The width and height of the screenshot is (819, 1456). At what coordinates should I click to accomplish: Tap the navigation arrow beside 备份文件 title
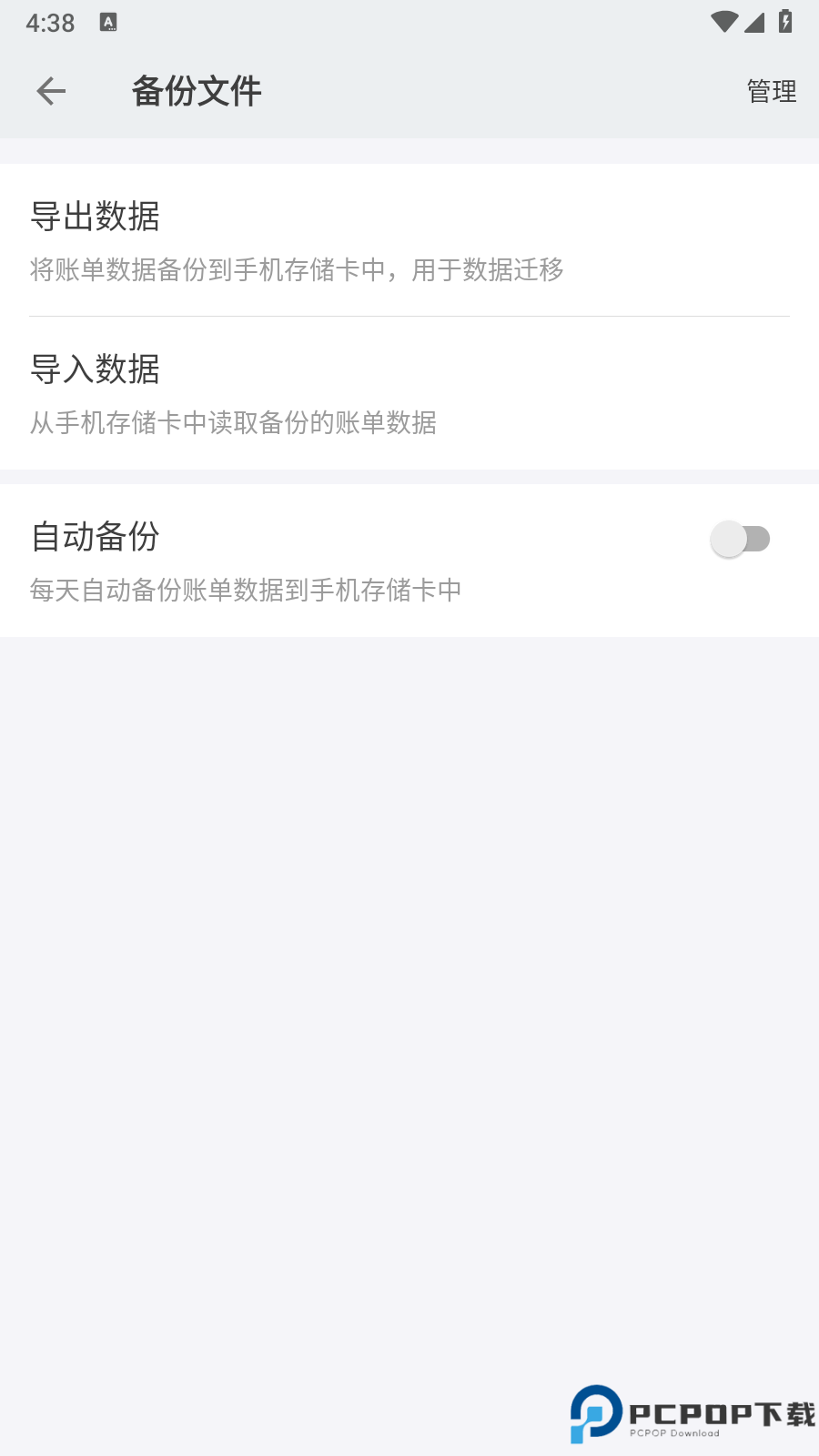51,91
